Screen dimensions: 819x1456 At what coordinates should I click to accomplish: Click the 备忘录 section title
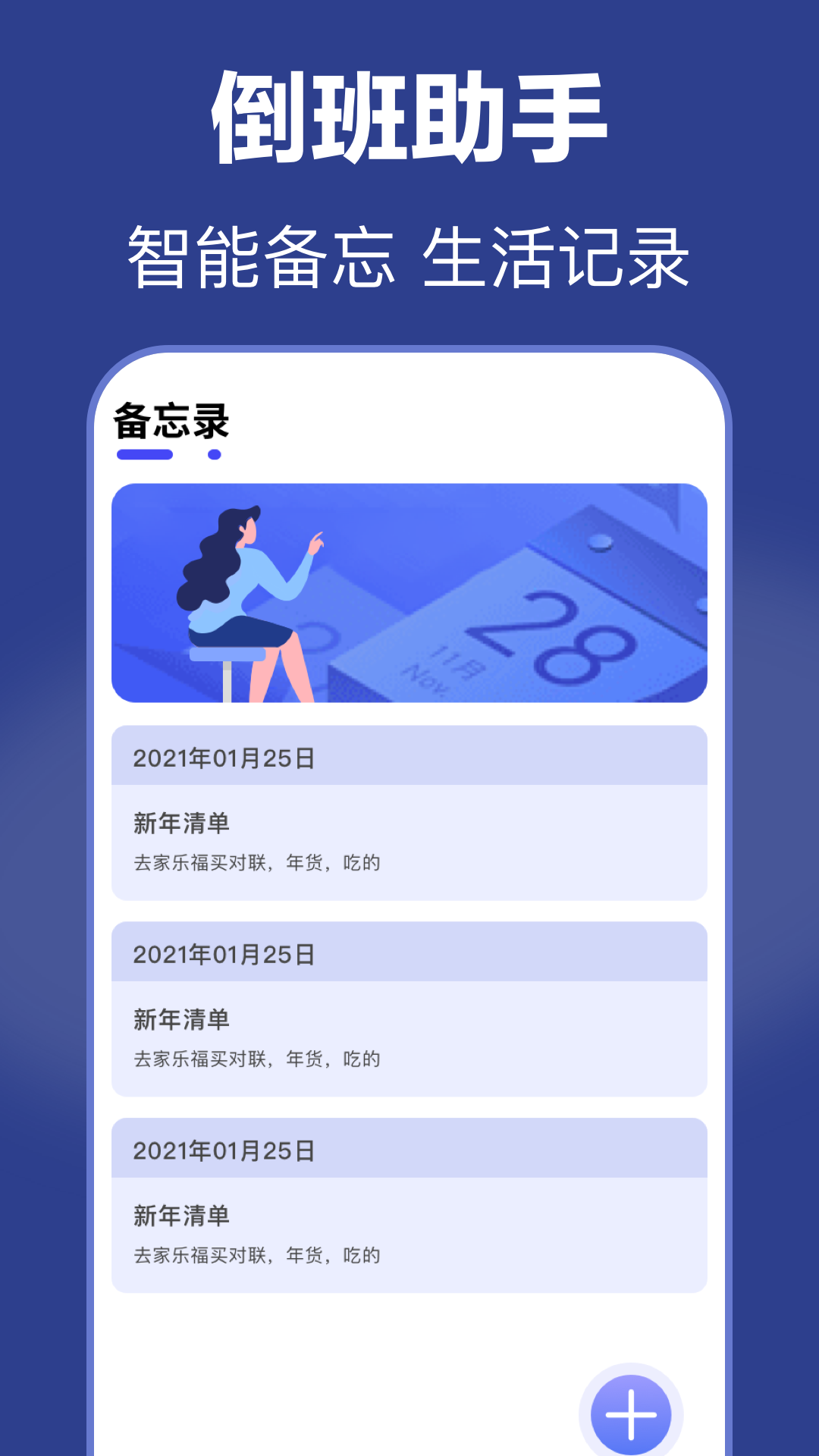pos(168,422)
